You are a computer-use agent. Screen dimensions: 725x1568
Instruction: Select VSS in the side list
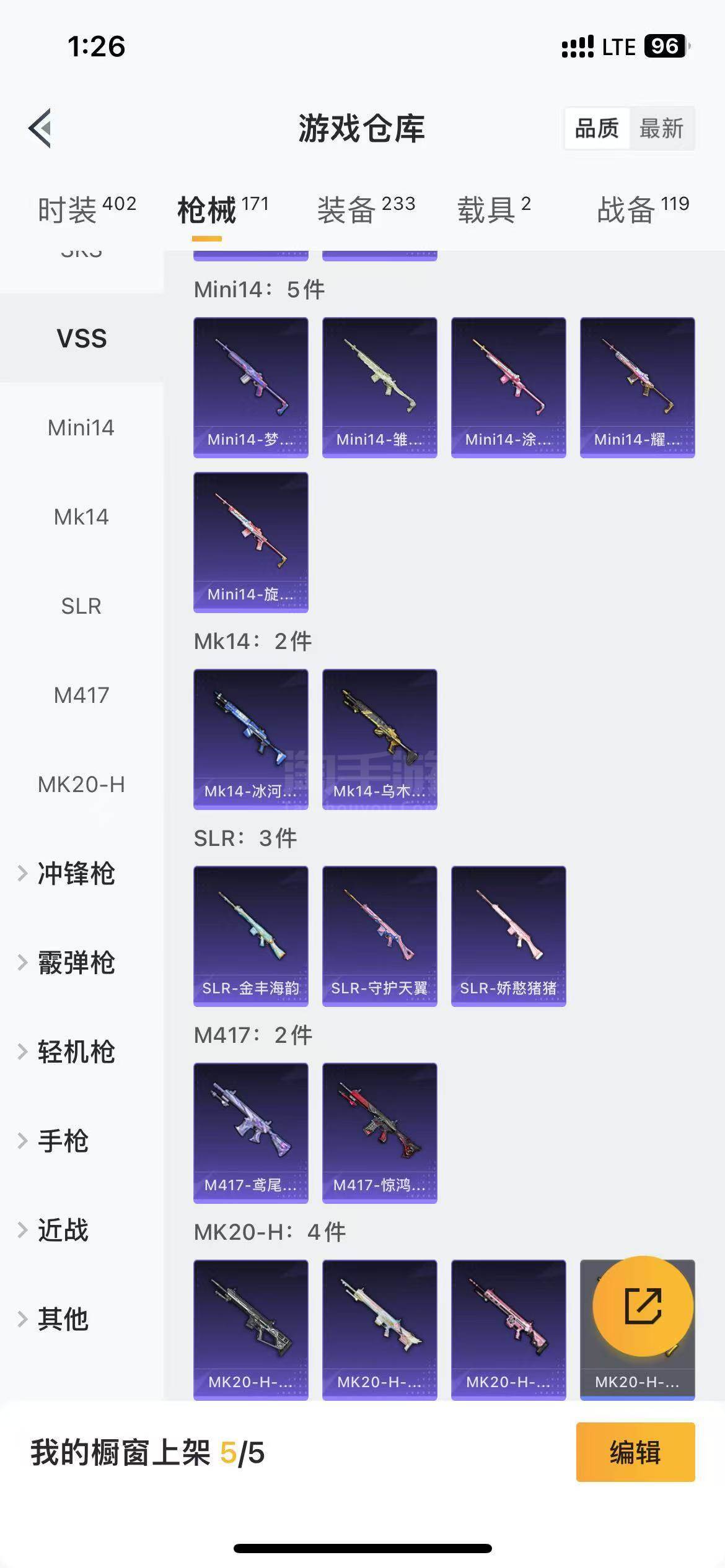click(81, 339)
